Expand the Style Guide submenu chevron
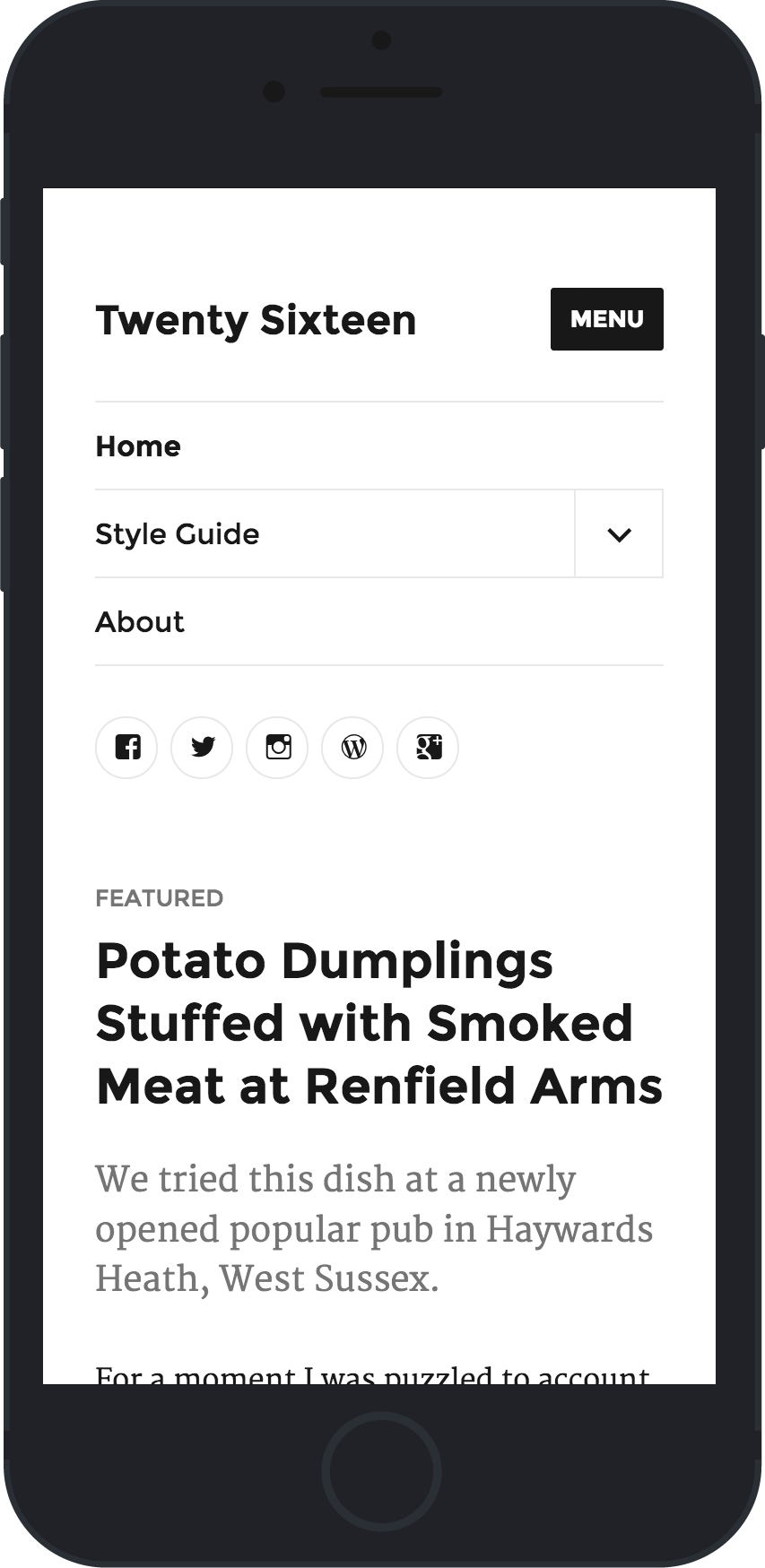This screenshot has height=1568, width=765. point(619,534)
